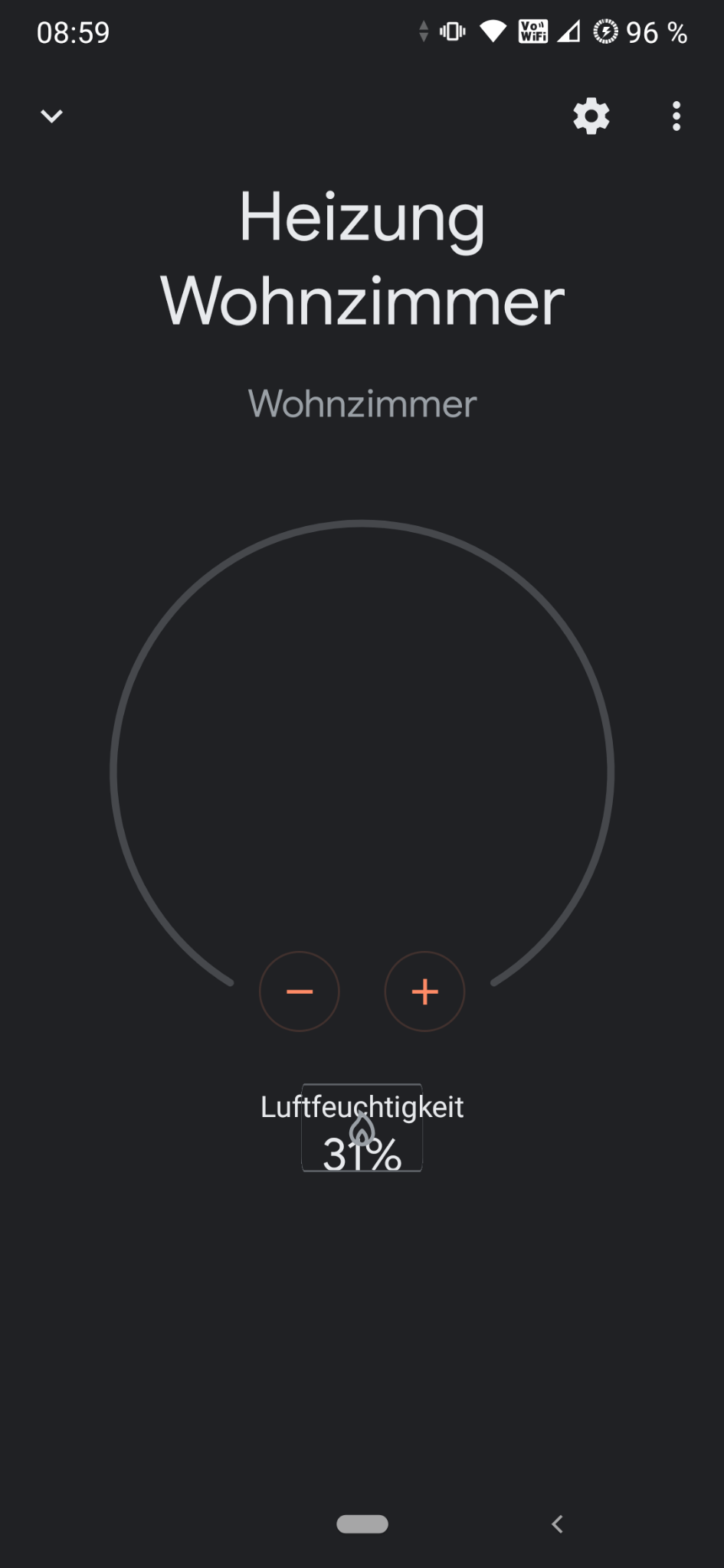Collapse the thermostat view with the down chevron
This screenshot has height=1568, width=724.
[x=51, y=116]
